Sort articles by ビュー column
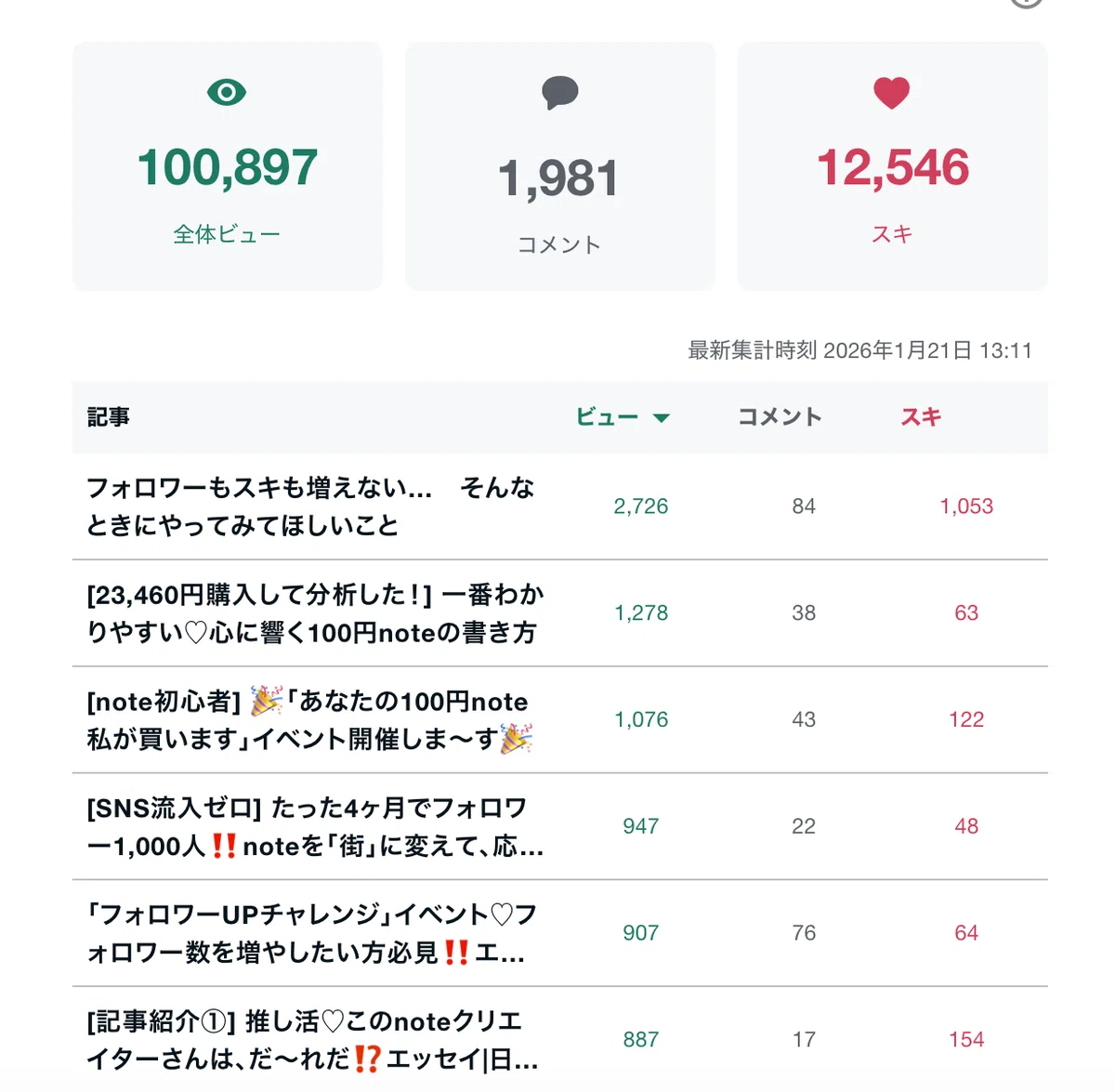Image resolution: width=1115 pixels, height=1092 pixels. tap(622, 417)
